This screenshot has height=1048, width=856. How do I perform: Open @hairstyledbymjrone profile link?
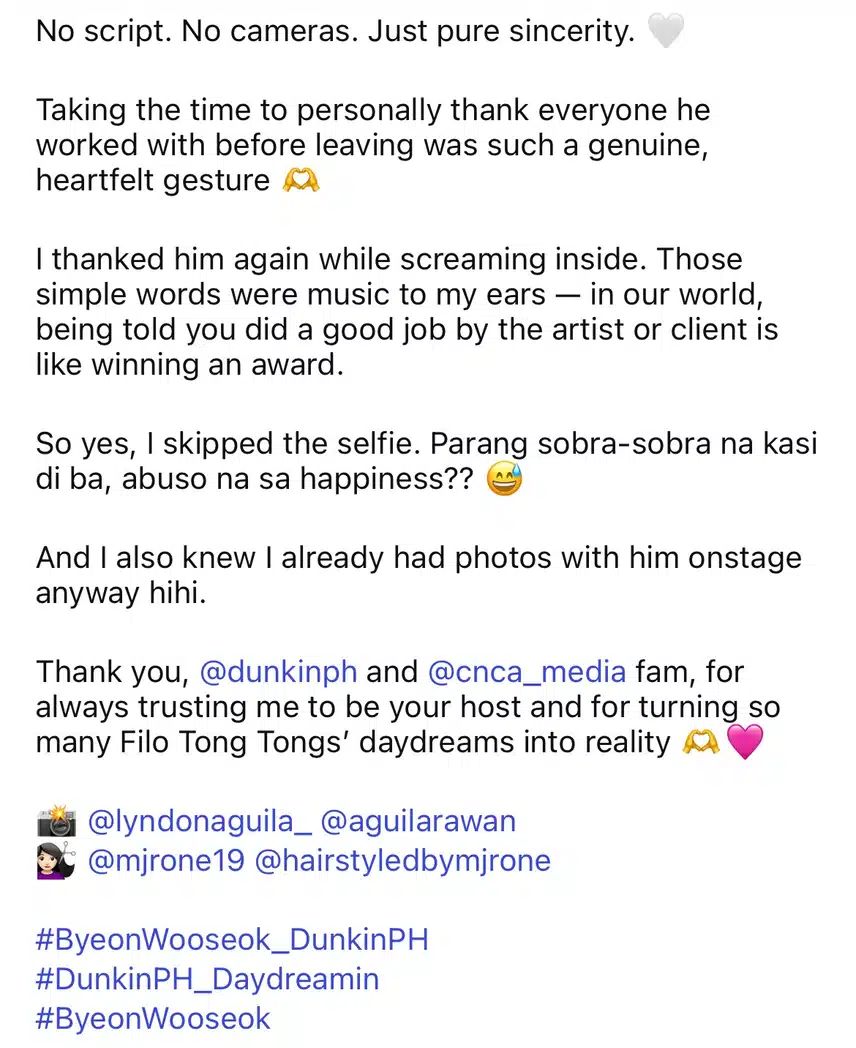tap(403, 860)
